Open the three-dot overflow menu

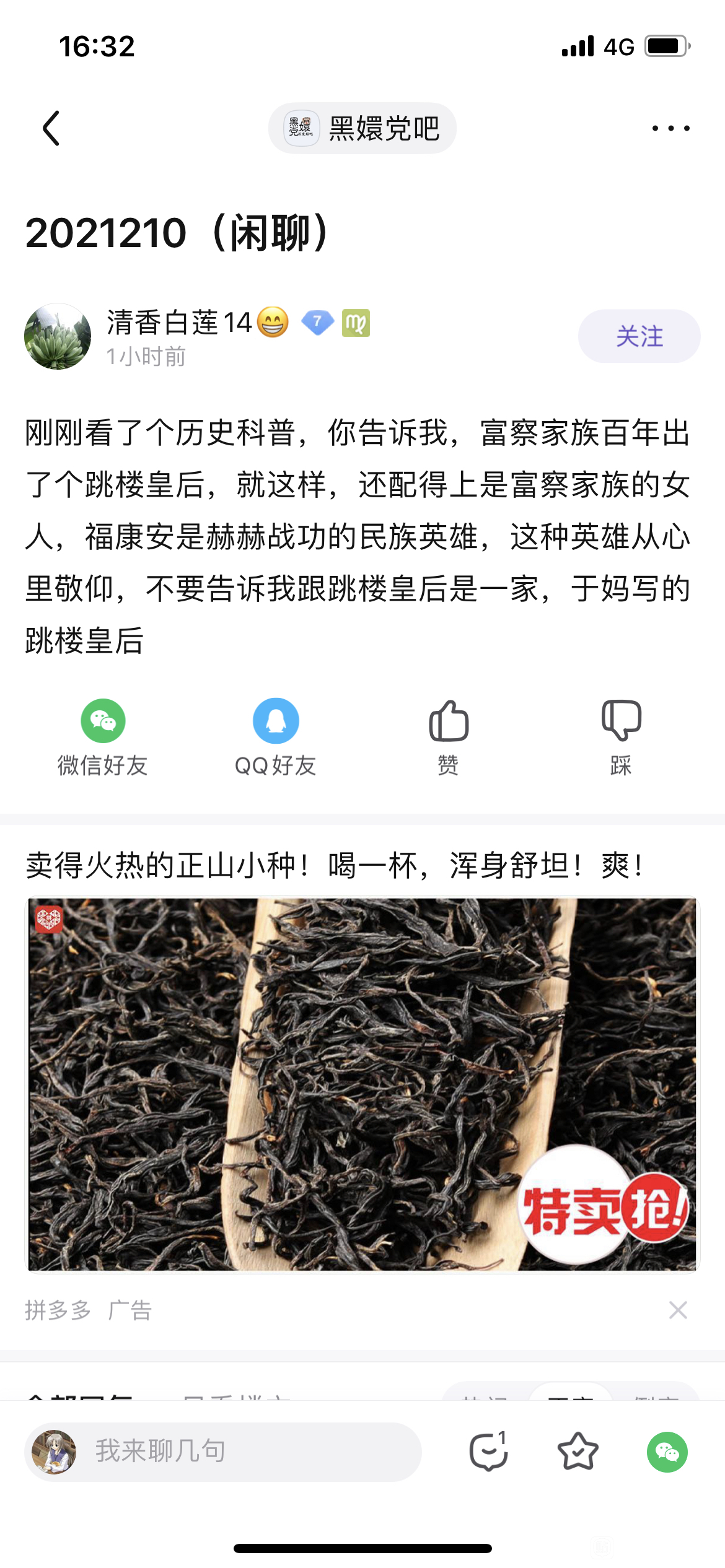coord(670,128)
